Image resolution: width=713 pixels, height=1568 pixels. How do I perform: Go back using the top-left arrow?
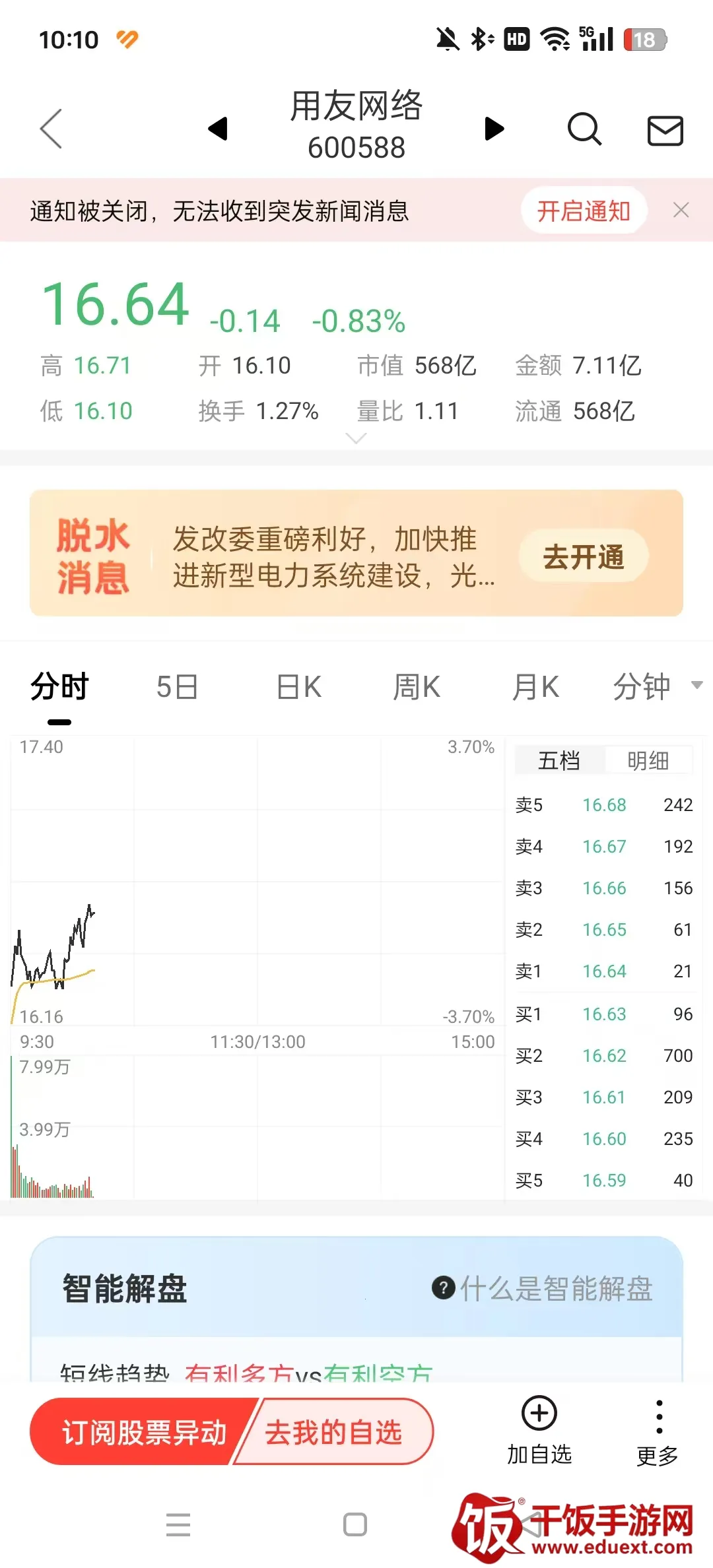coord(51,128)
